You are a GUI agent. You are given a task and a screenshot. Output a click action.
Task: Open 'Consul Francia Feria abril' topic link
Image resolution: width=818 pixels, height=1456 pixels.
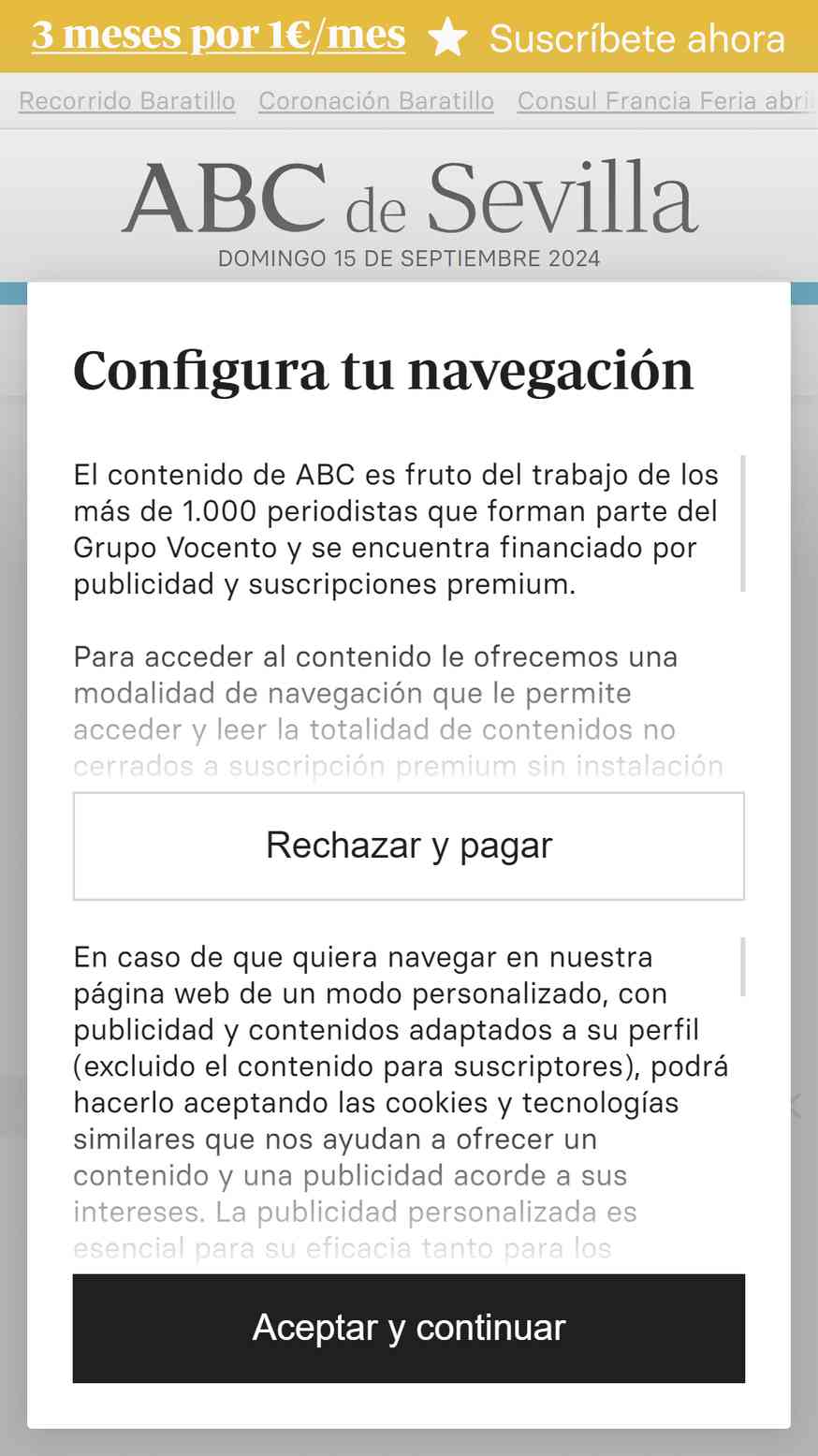click(665, 101)
